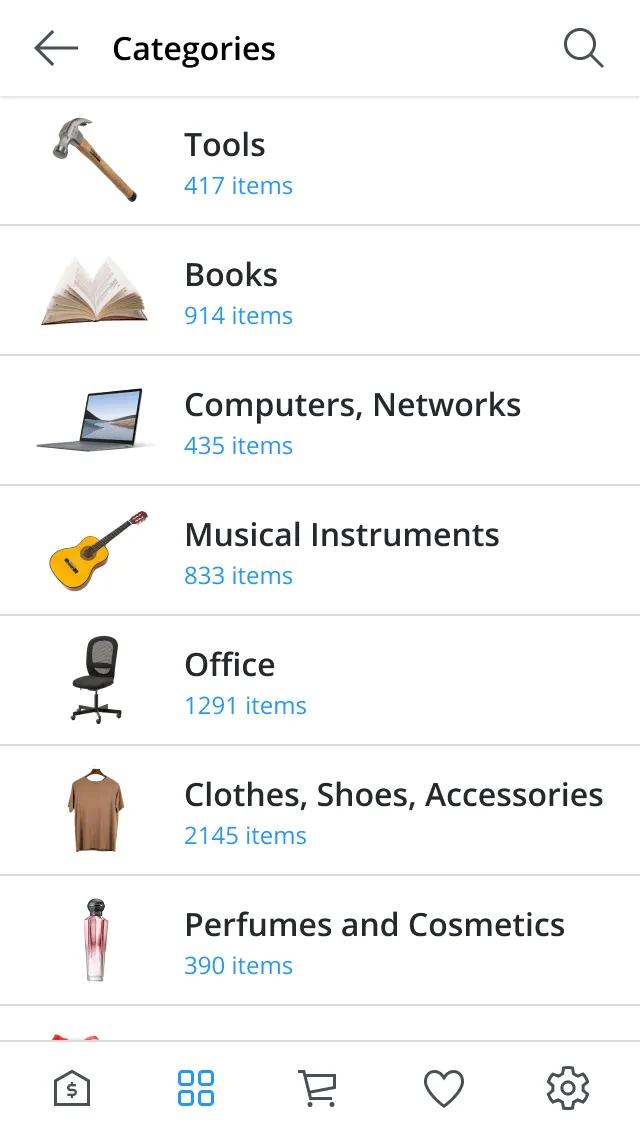Go back using the arrow icon
The height and width of the screenshot is (1136, 640).
point(56,48)
